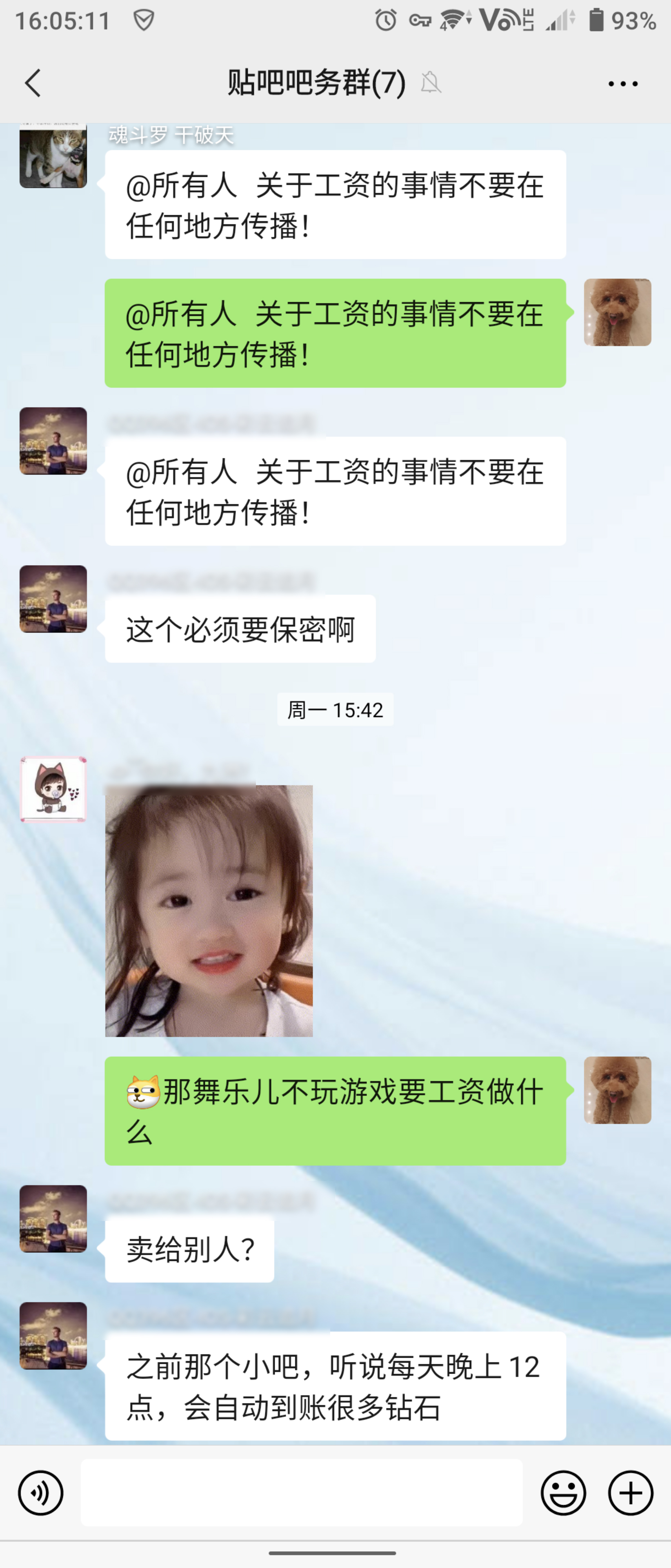Open the plus attachments menu
This screenshot has height=1568, width=671.
[631, 1492]
